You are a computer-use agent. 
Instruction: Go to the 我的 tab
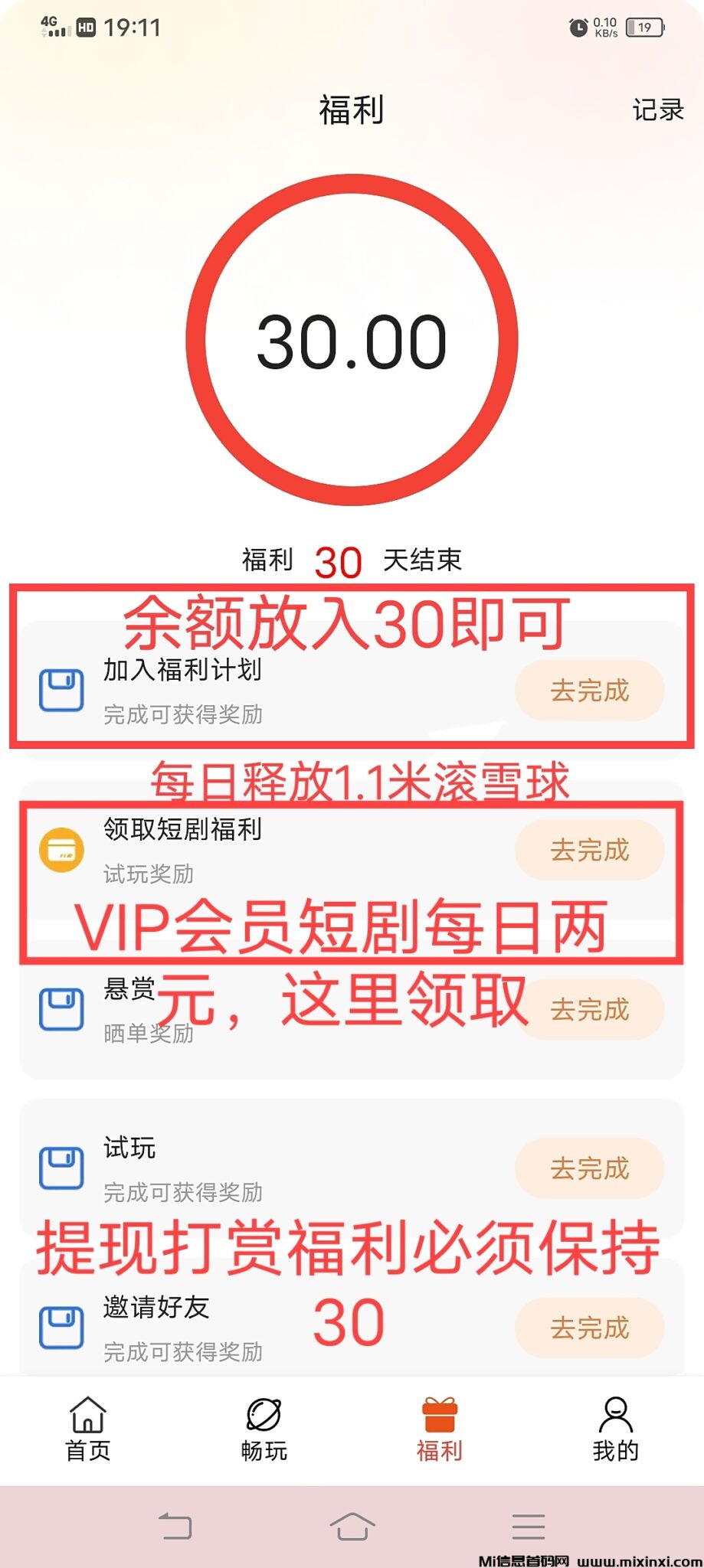click(615, 1429)
